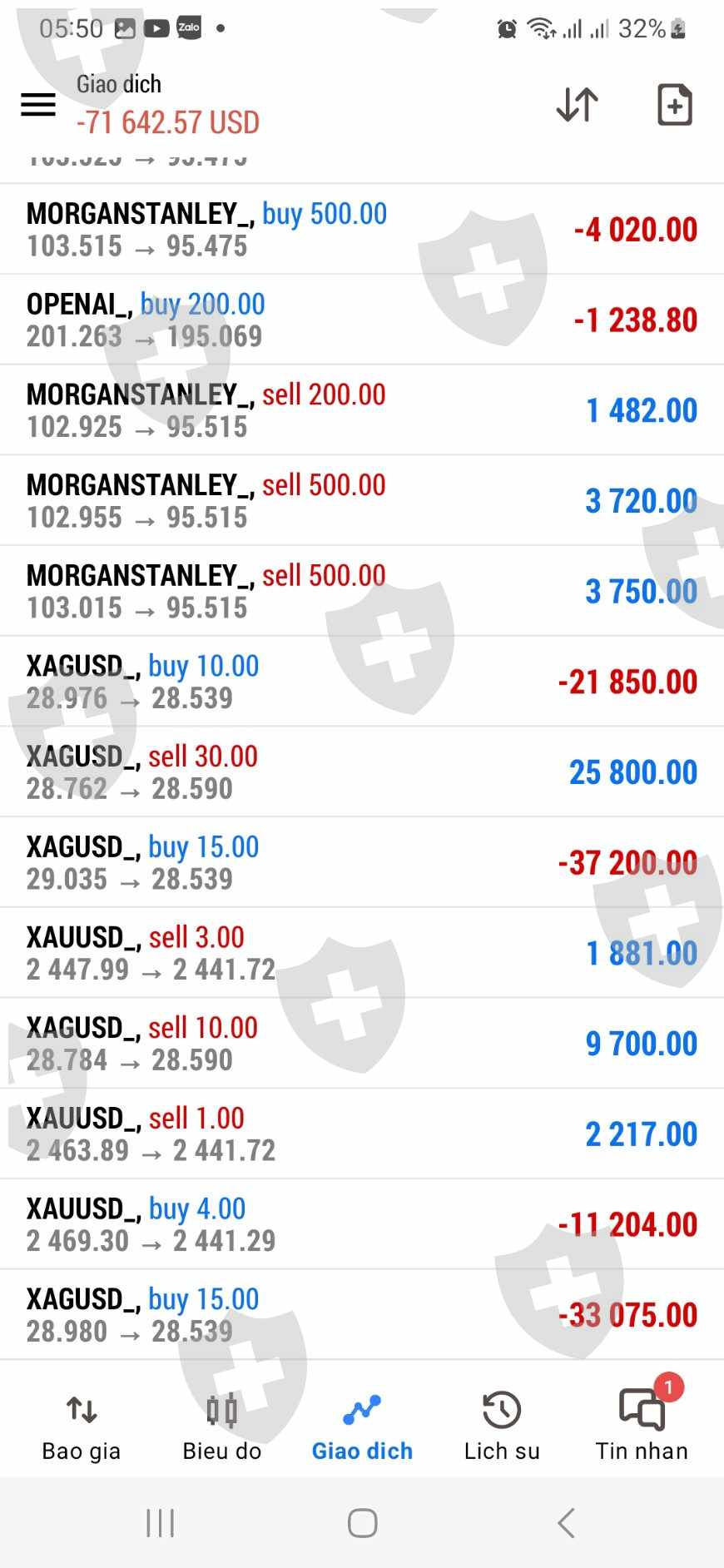
Task: Switch to the Bao gia tab
Action: tap(82, 1427)
